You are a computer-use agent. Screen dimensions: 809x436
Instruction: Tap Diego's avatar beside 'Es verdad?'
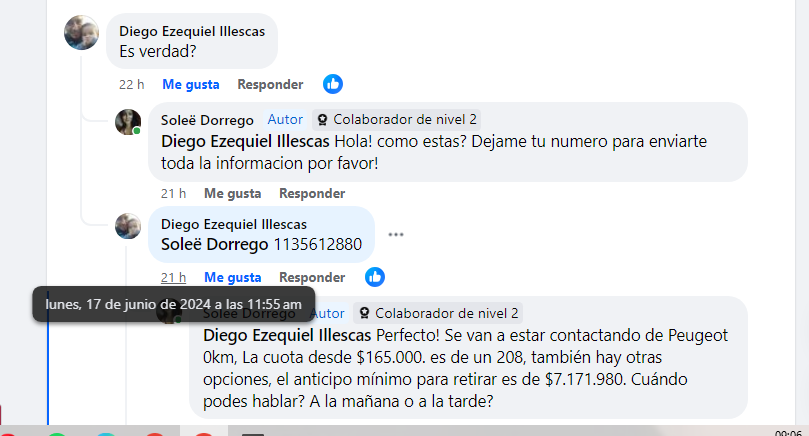tap(81, 33)
